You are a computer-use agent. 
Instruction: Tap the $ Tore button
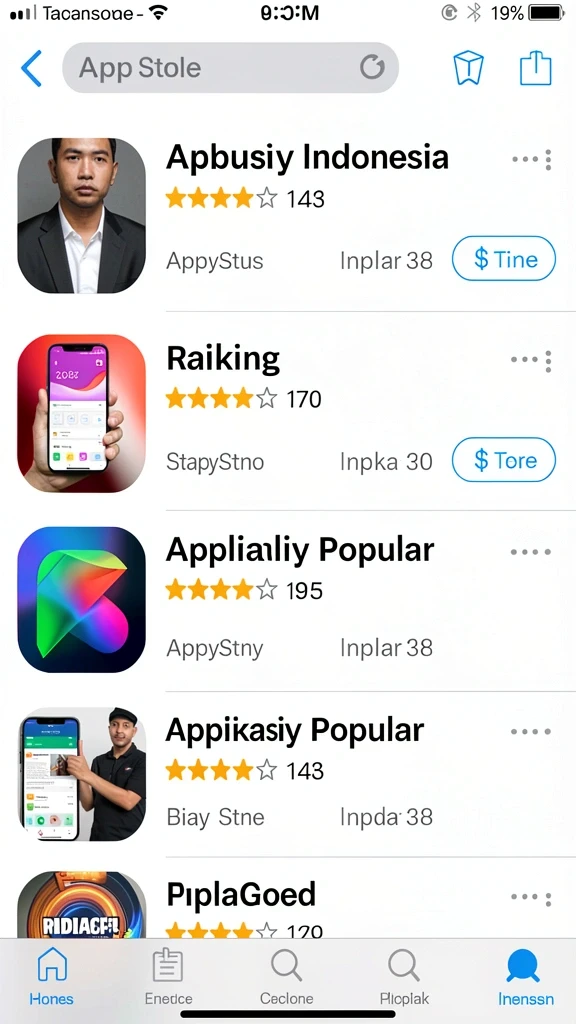coord(504,460)
